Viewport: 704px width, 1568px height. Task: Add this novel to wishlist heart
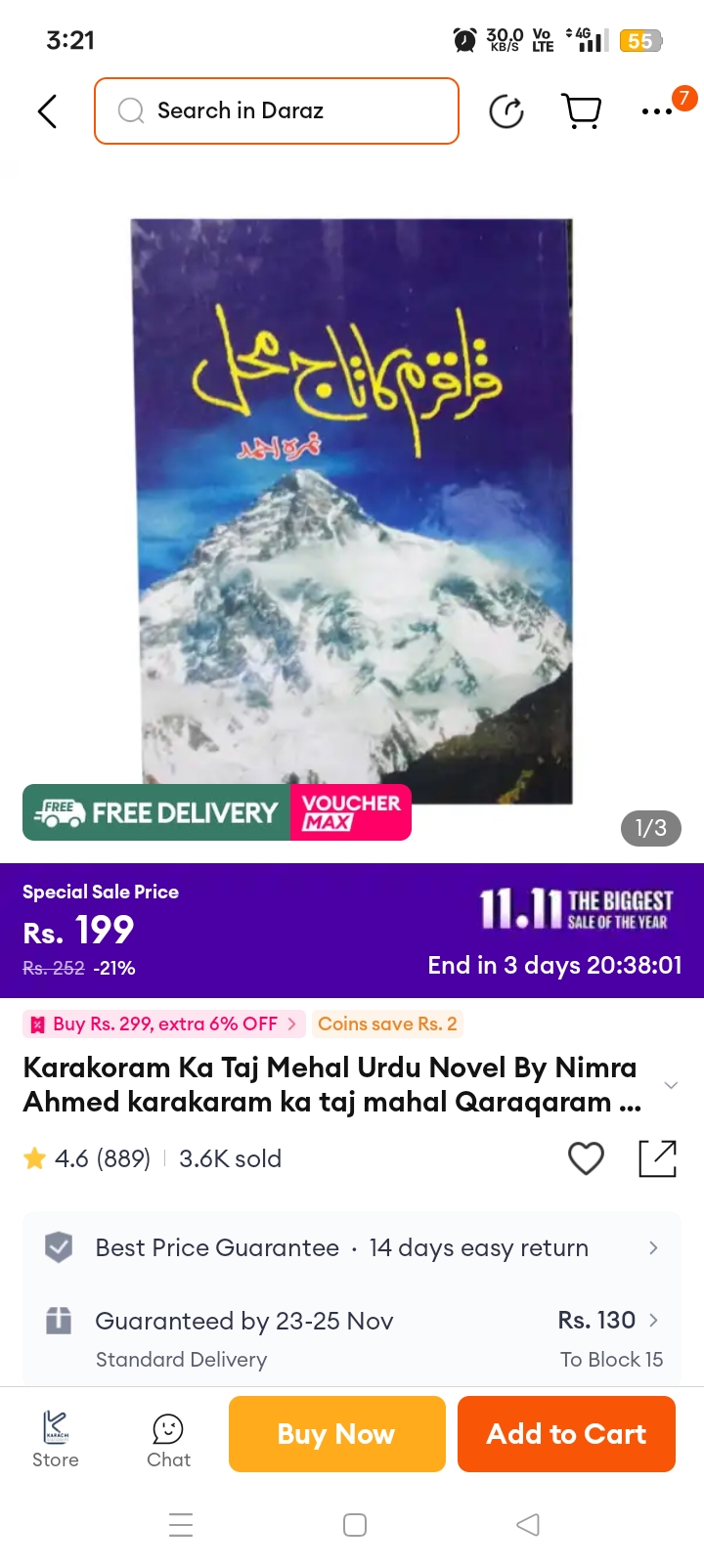point(586,1158)
